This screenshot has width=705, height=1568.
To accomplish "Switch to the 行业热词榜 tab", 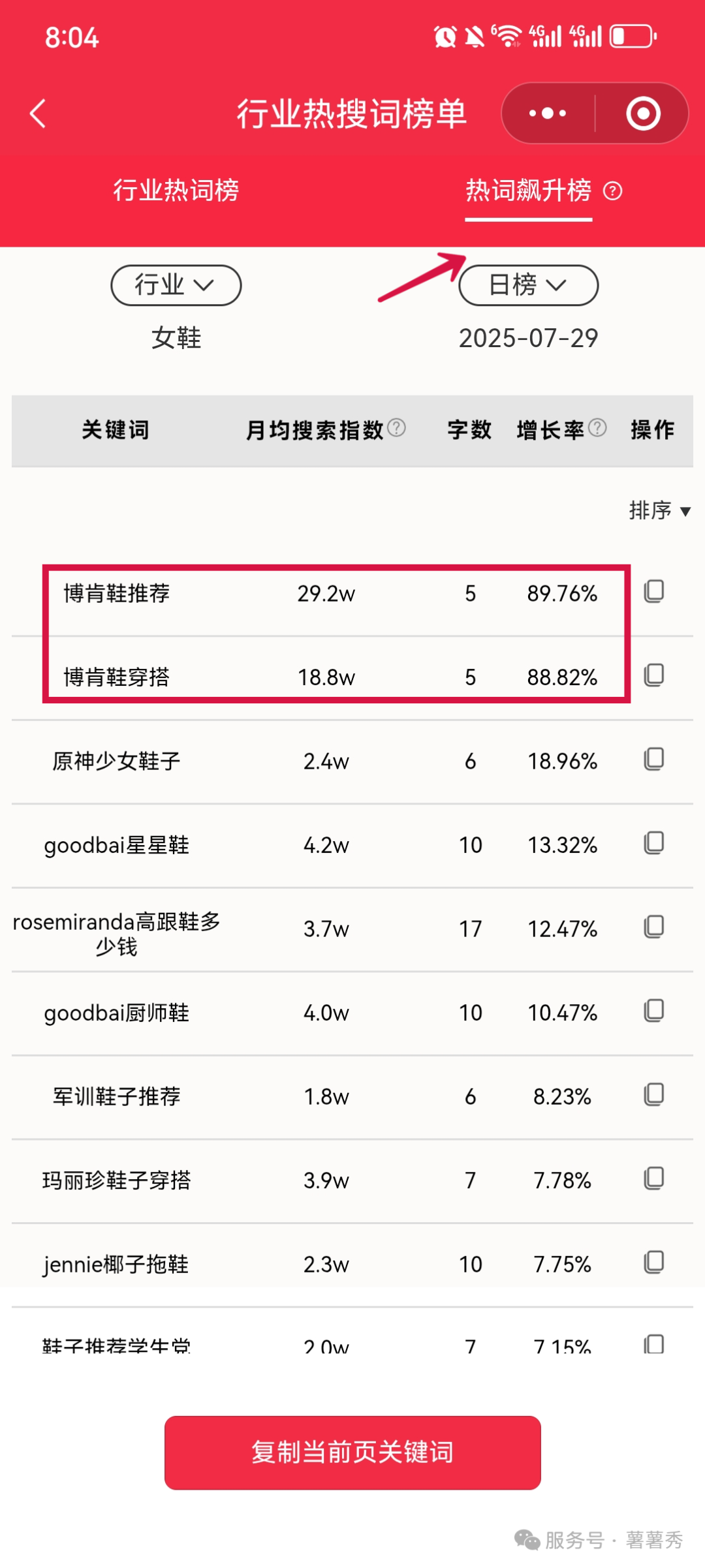I will tap(176, 191).
